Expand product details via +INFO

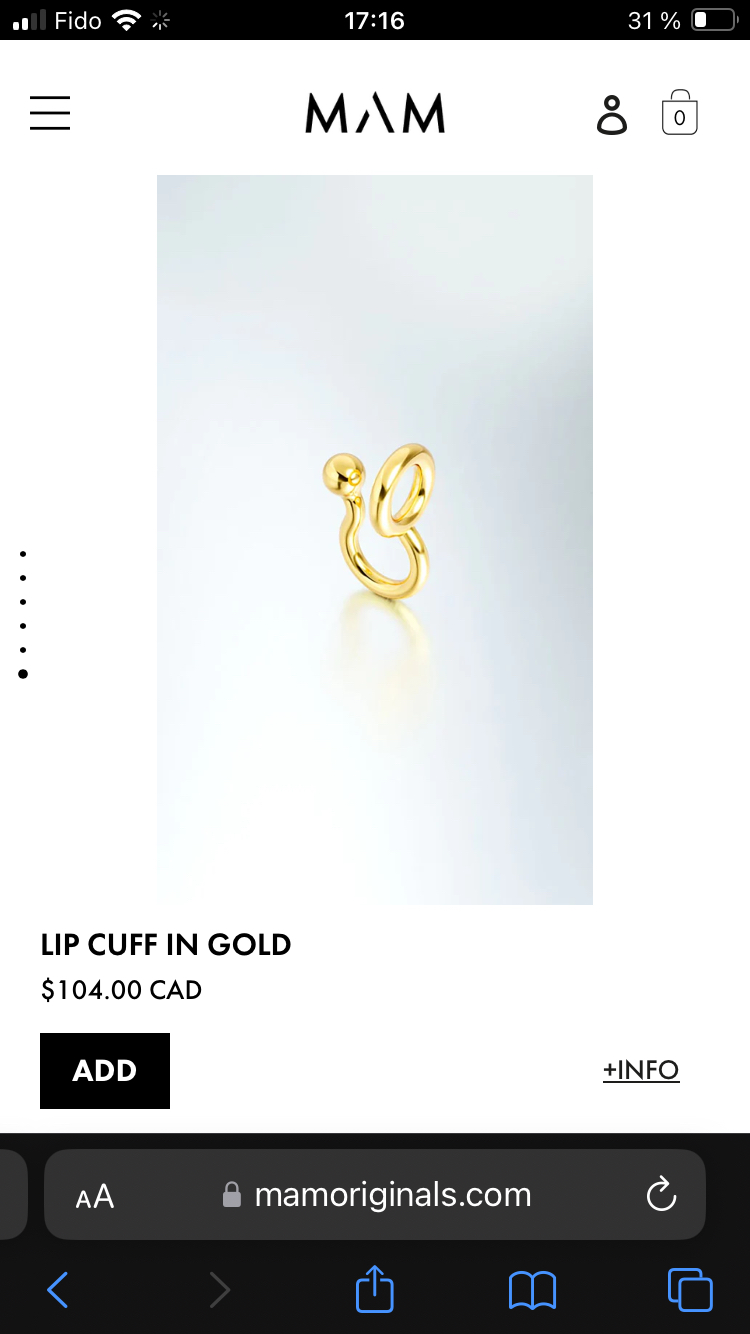[x=640, y=1070]
